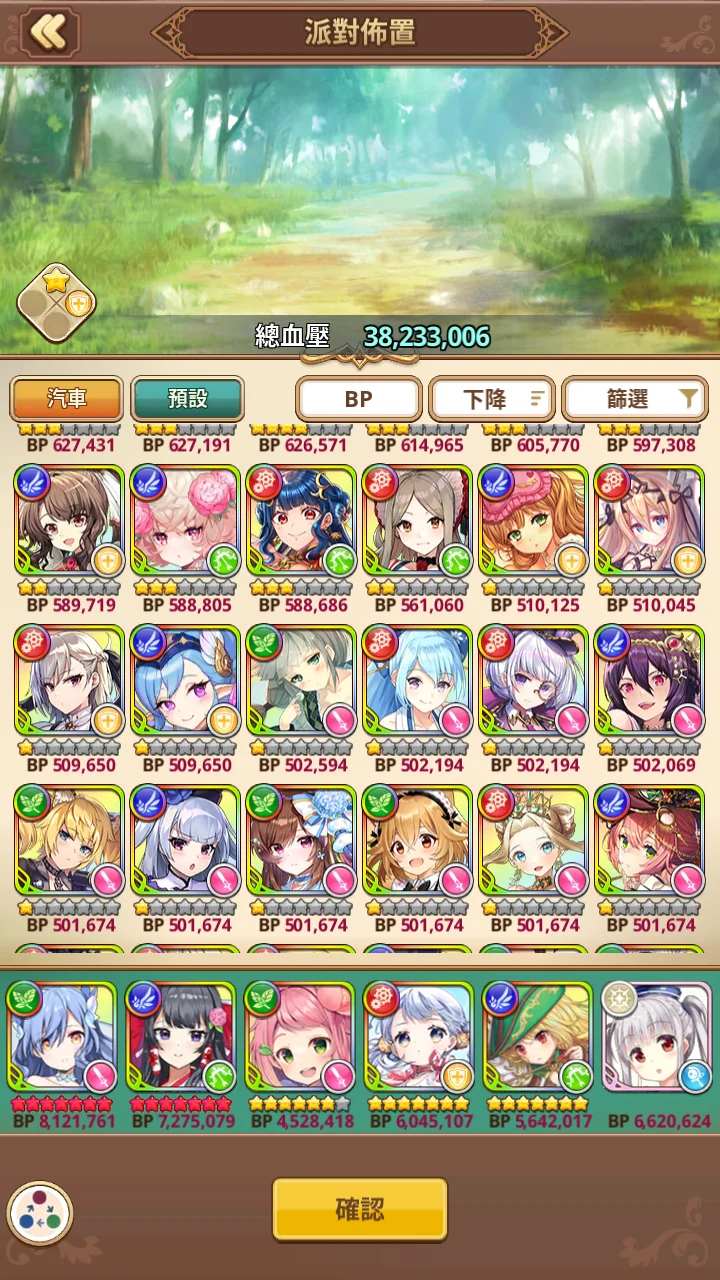Tap party member with BP 7,275,079
The image size is (720, 1280).
coord(181,1038)
